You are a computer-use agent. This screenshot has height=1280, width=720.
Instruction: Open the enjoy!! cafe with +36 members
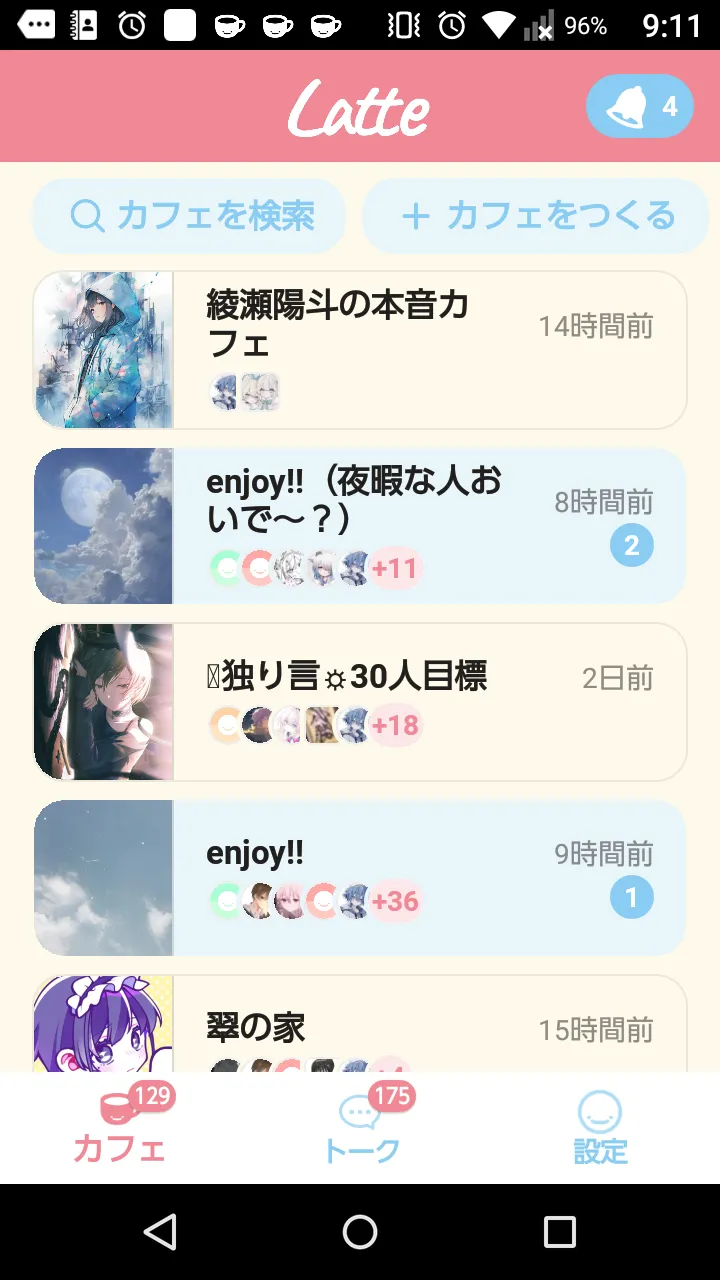[360, 878]
